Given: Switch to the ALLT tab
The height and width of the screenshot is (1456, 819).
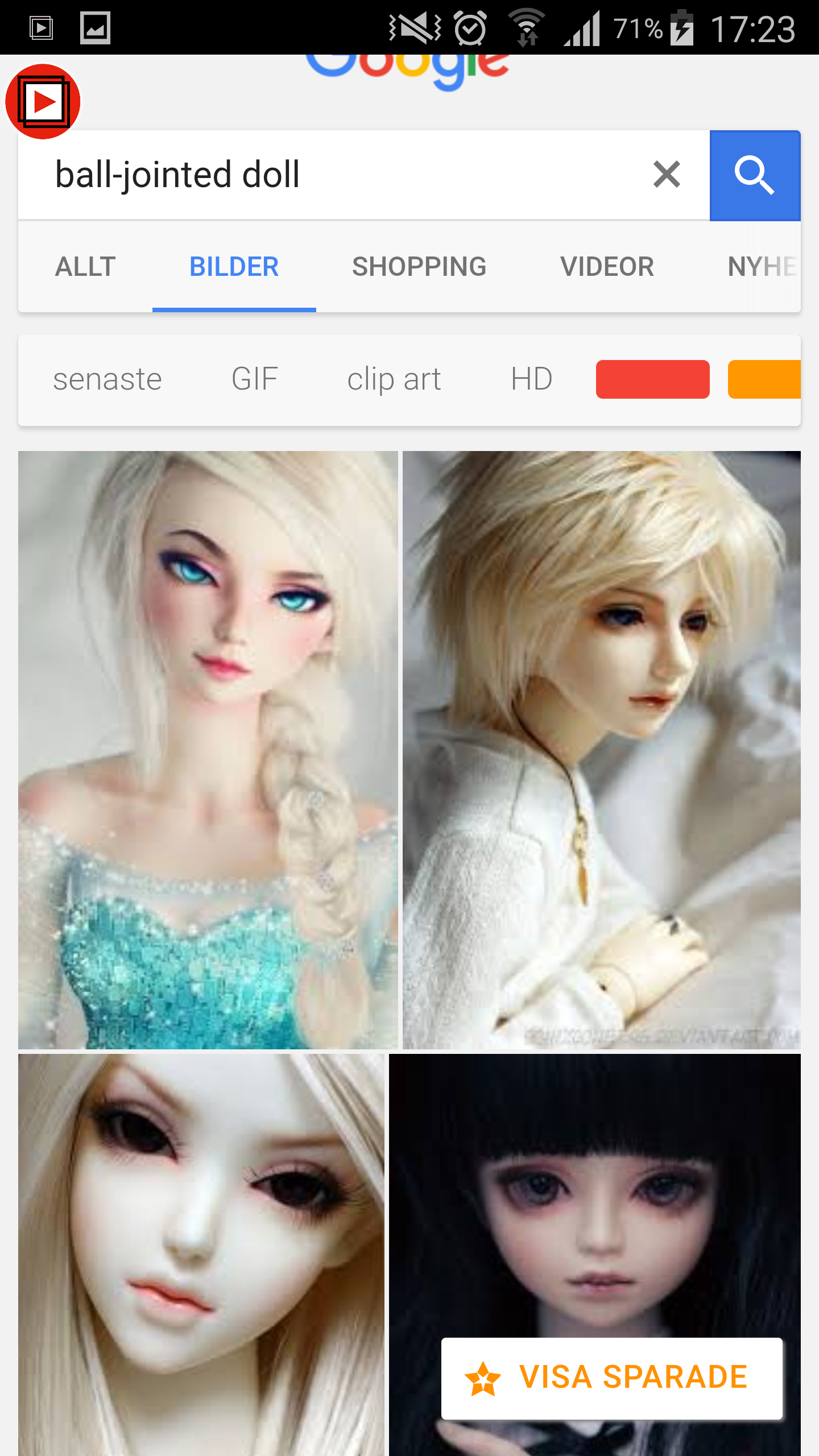Looking at the screenshot, I should (85, 267).
